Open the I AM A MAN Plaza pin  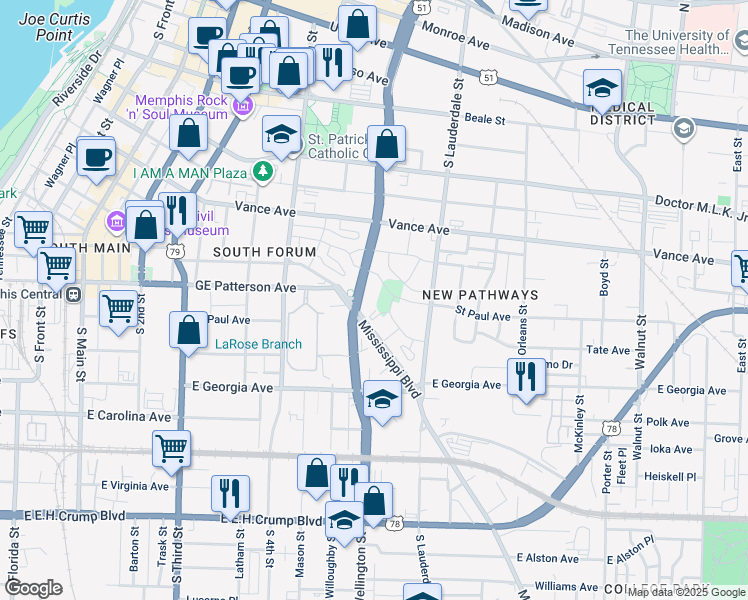262,172
